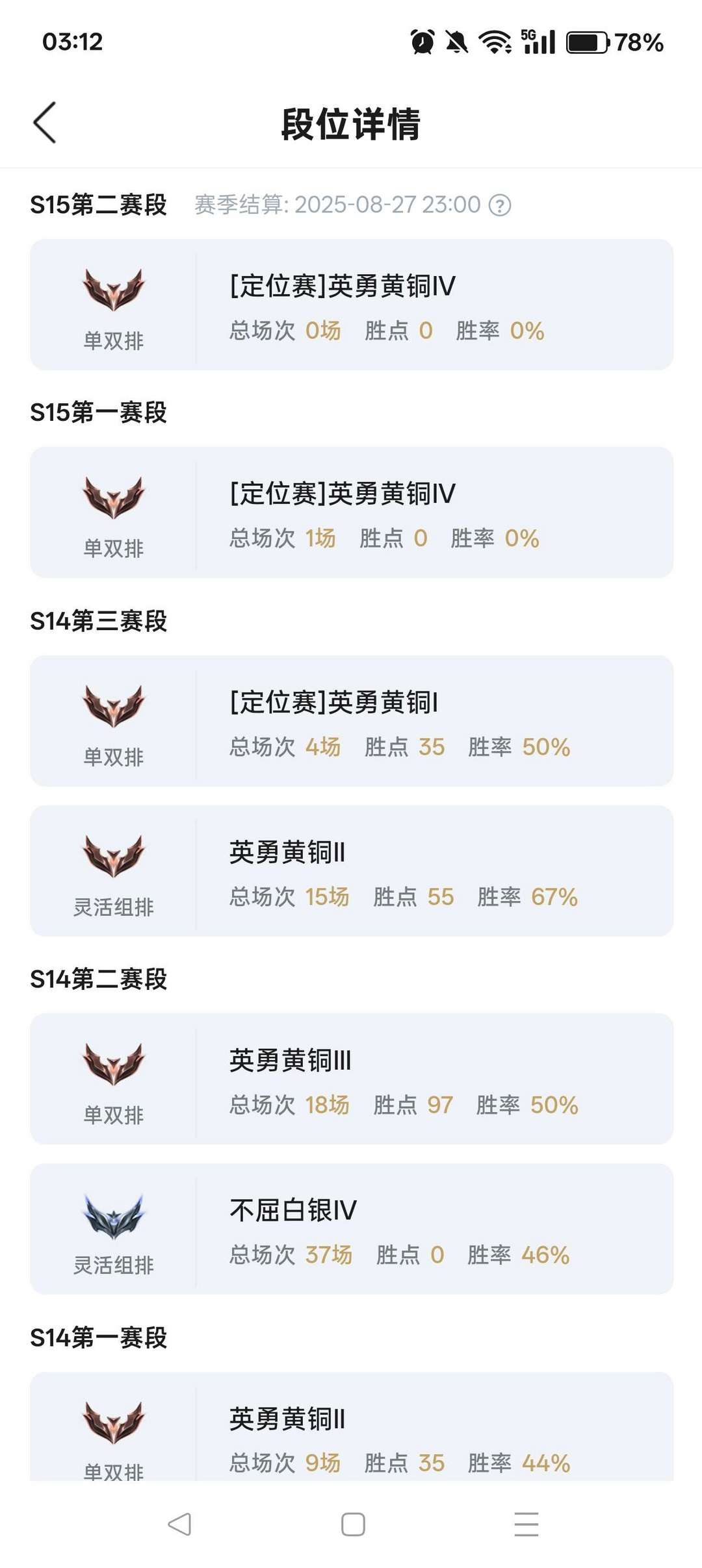
Task: Tap the system home button
Action: pyautogui.click(x=352, y=1524)
